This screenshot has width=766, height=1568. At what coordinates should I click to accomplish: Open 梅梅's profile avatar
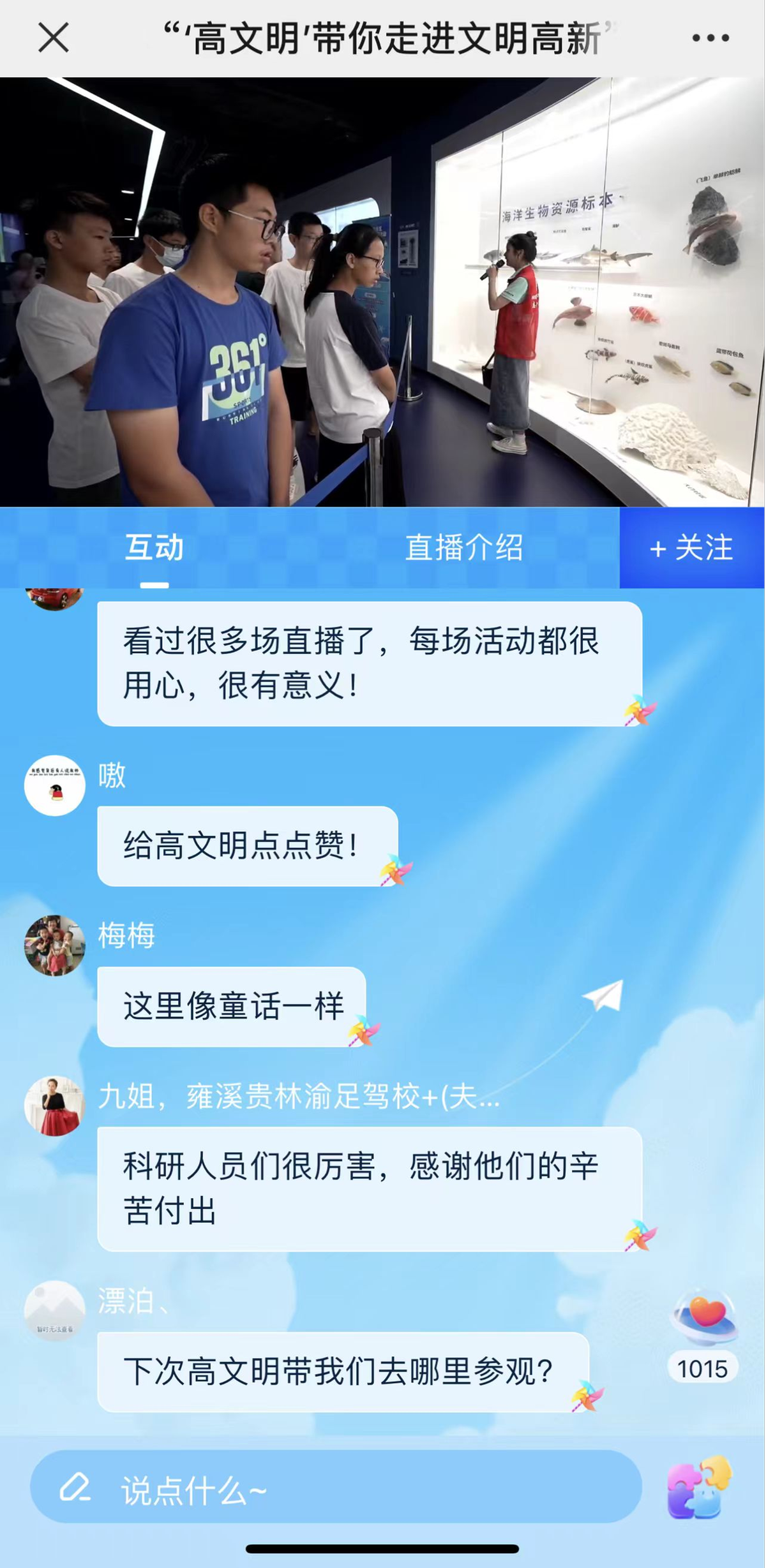pos(55,945)
